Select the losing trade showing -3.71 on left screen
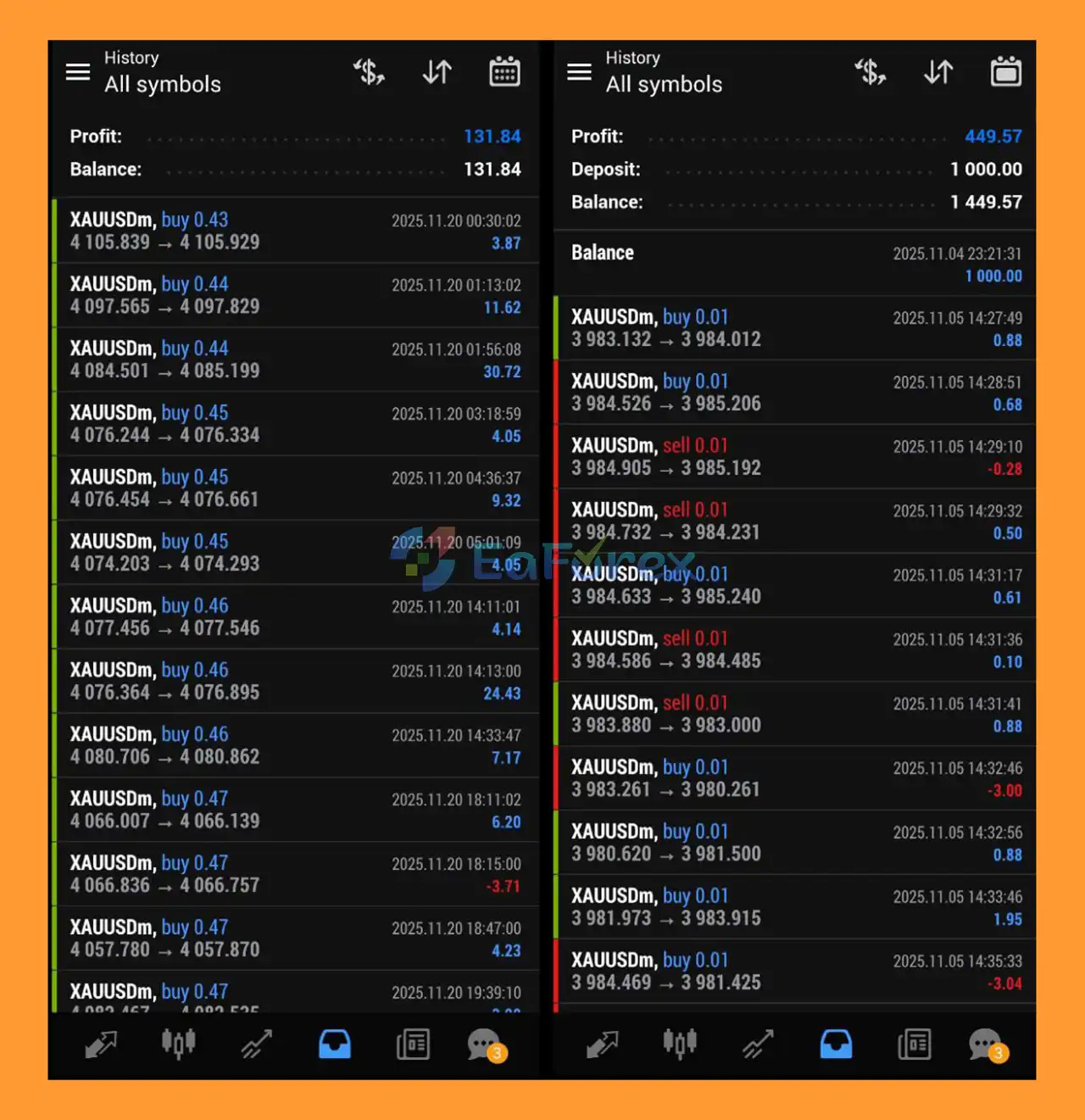The height and width of the screenshot is (1120, 1085). [x=297, y=873]
